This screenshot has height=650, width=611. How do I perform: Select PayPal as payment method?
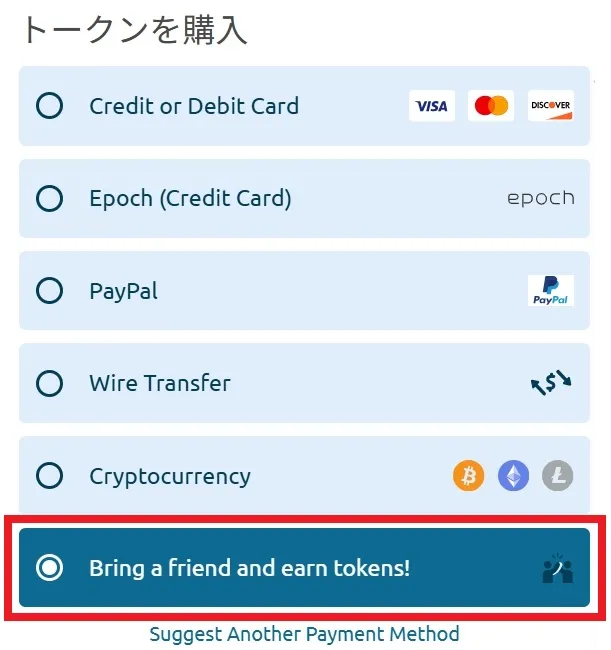click(49, 291)
